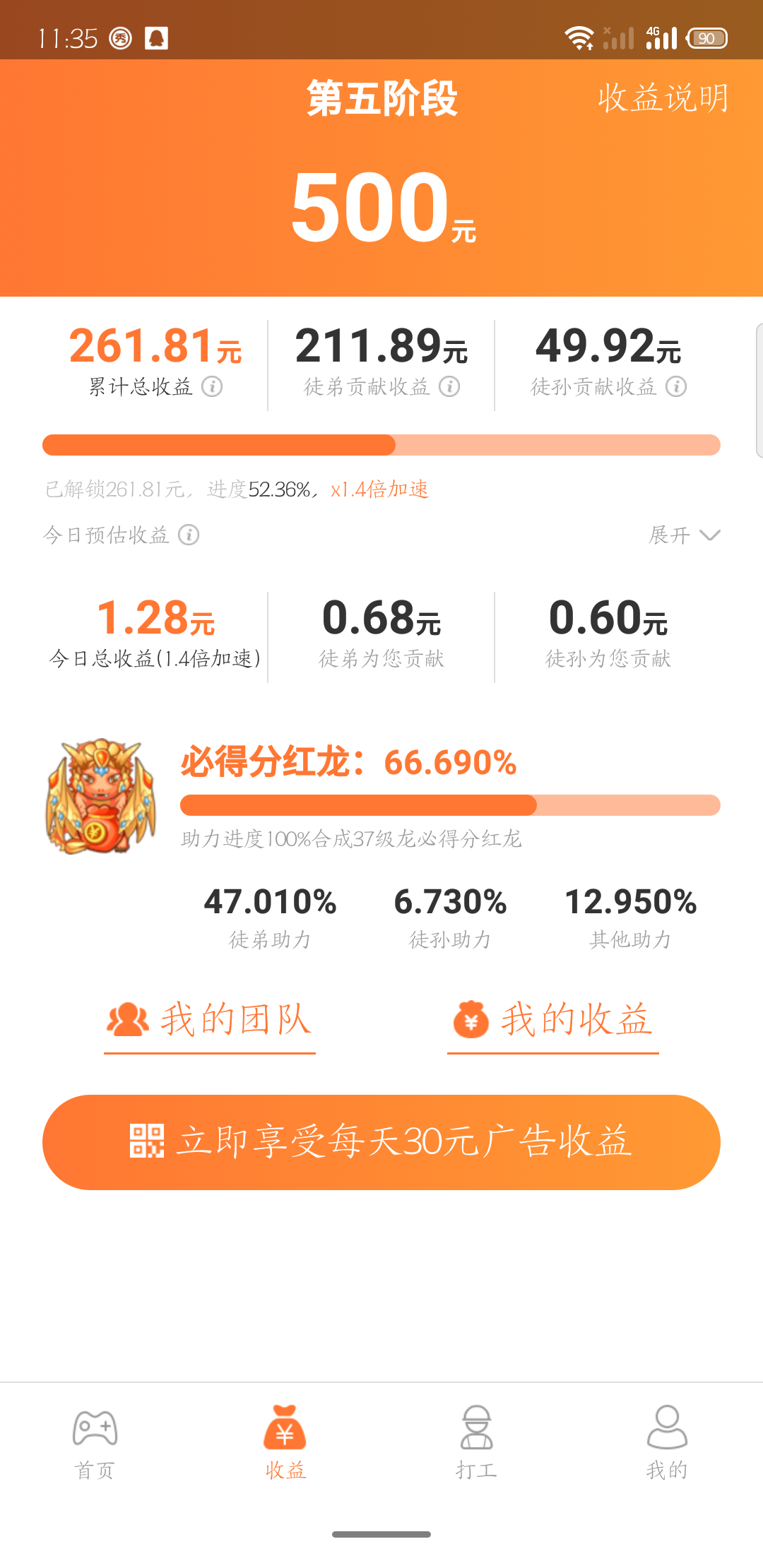The image size is (763, 1568).
Task: Tap info icon beside 徒孙贡献收益
Action: point(676,386)
